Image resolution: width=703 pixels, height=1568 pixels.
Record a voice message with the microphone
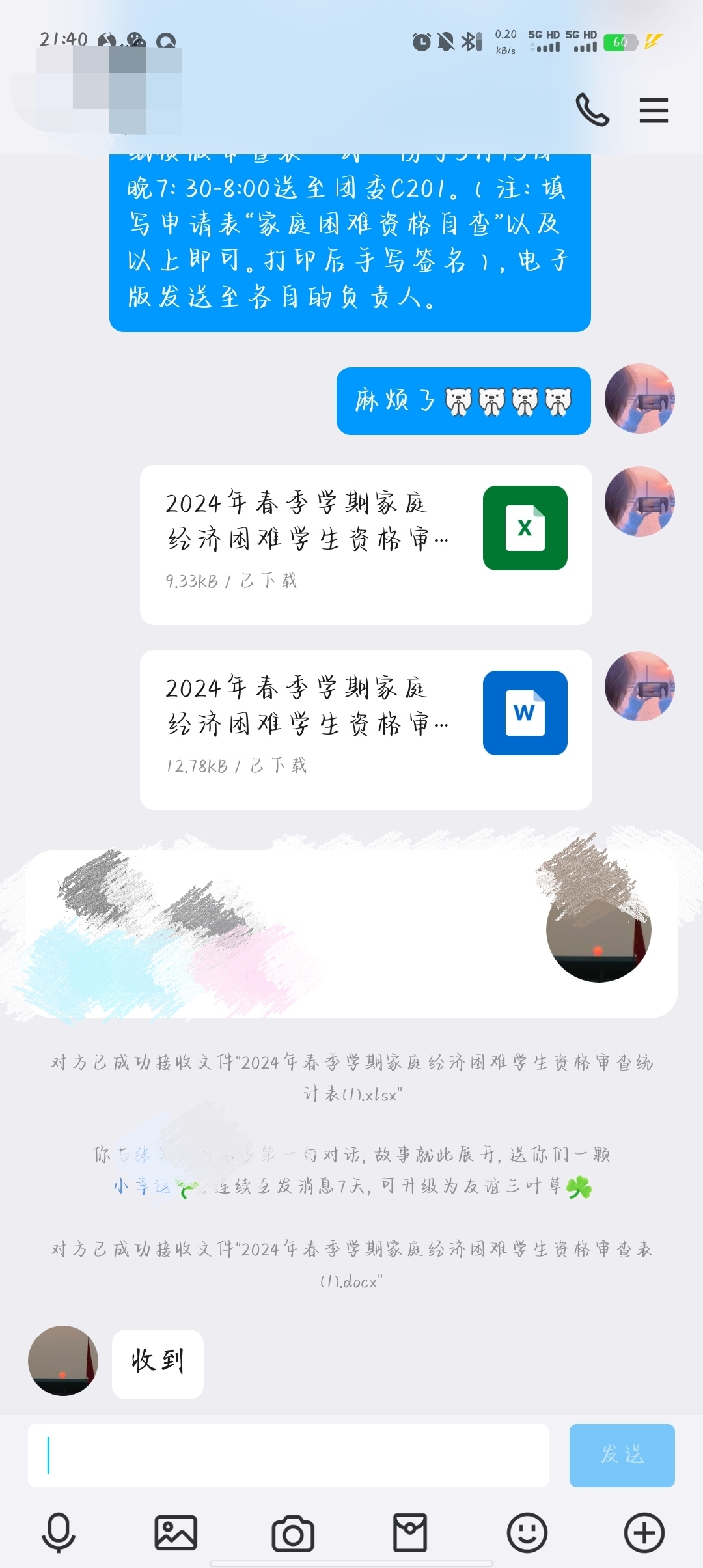coord(59,1533)
